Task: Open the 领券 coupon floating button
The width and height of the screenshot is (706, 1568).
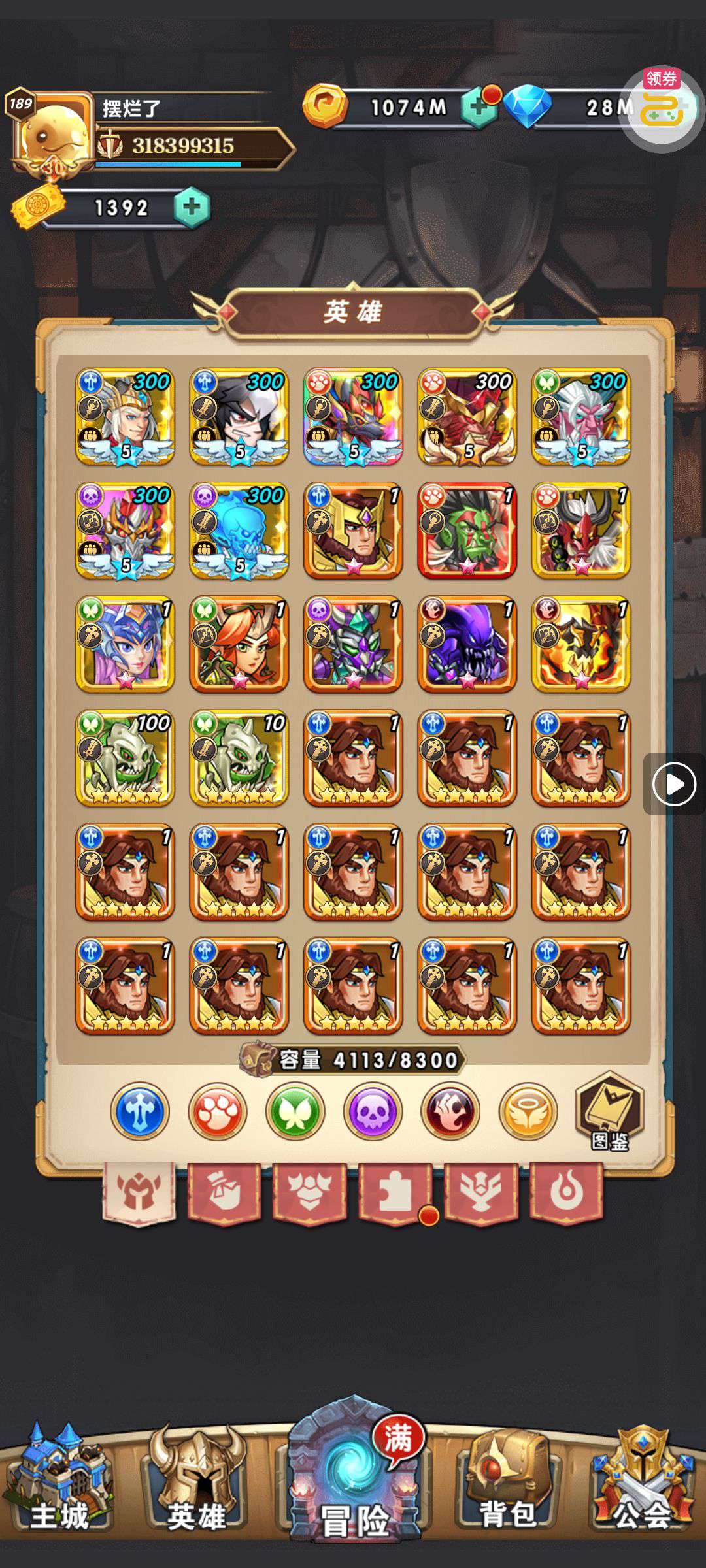Action: (662, 108)
